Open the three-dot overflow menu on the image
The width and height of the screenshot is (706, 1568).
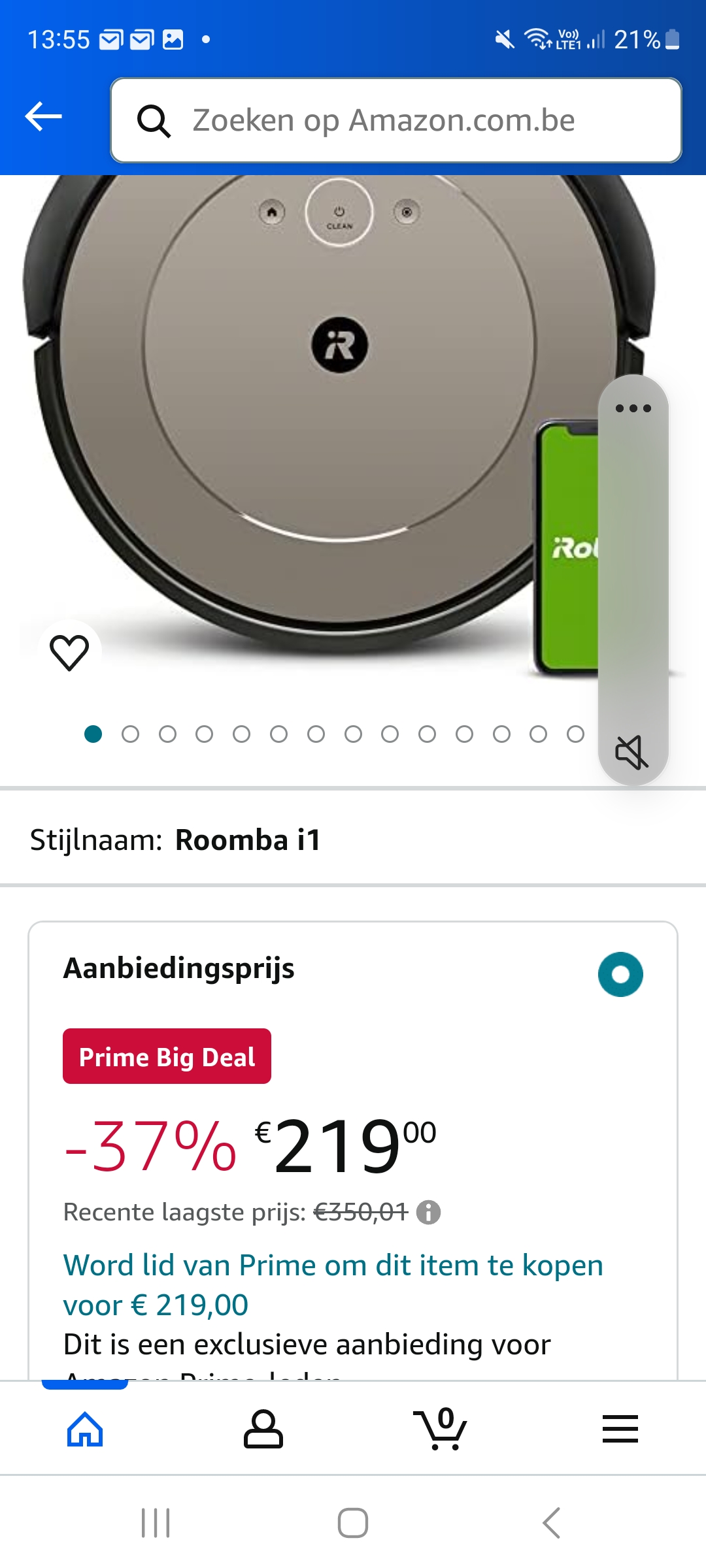click(631, 408)
